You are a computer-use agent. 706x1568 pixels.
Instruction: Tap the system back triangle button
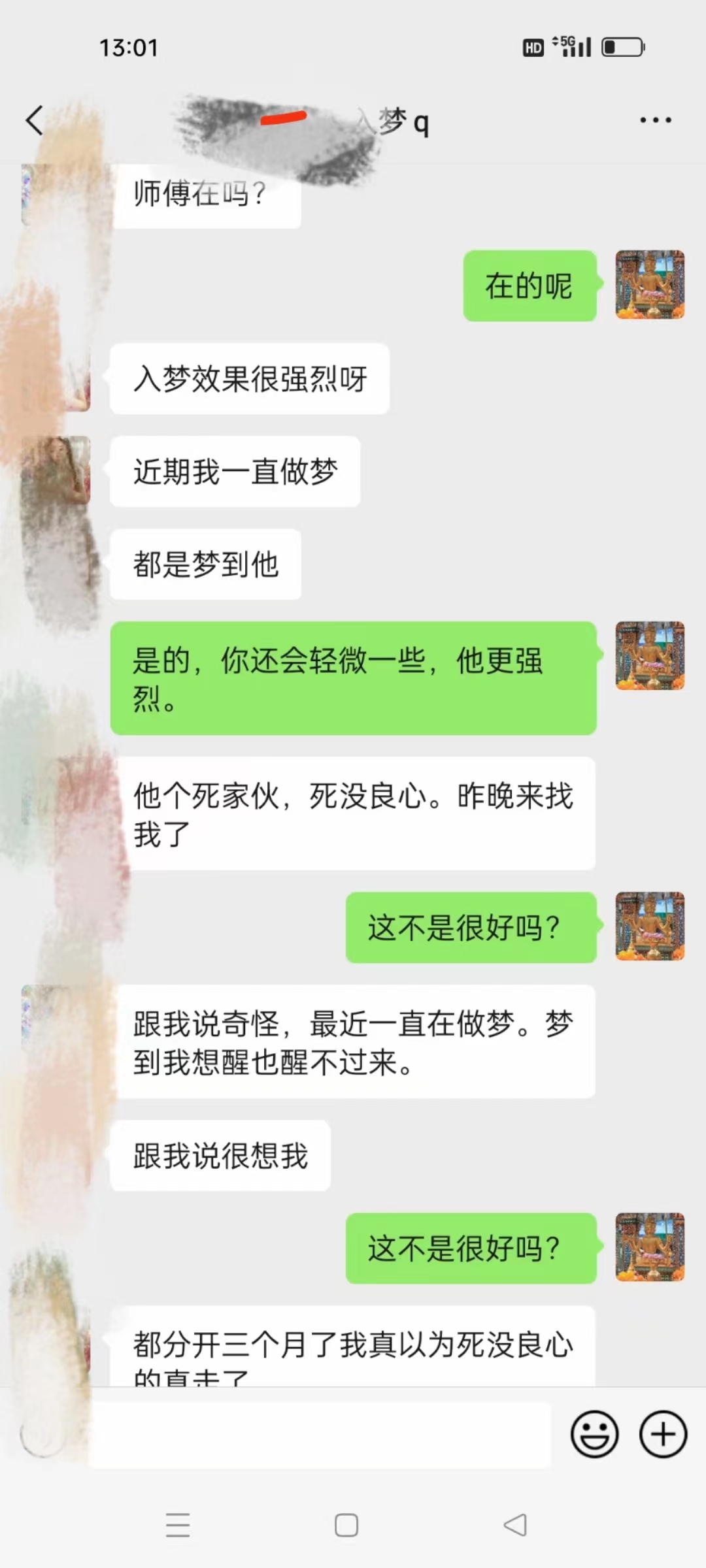click(516, 1526)
